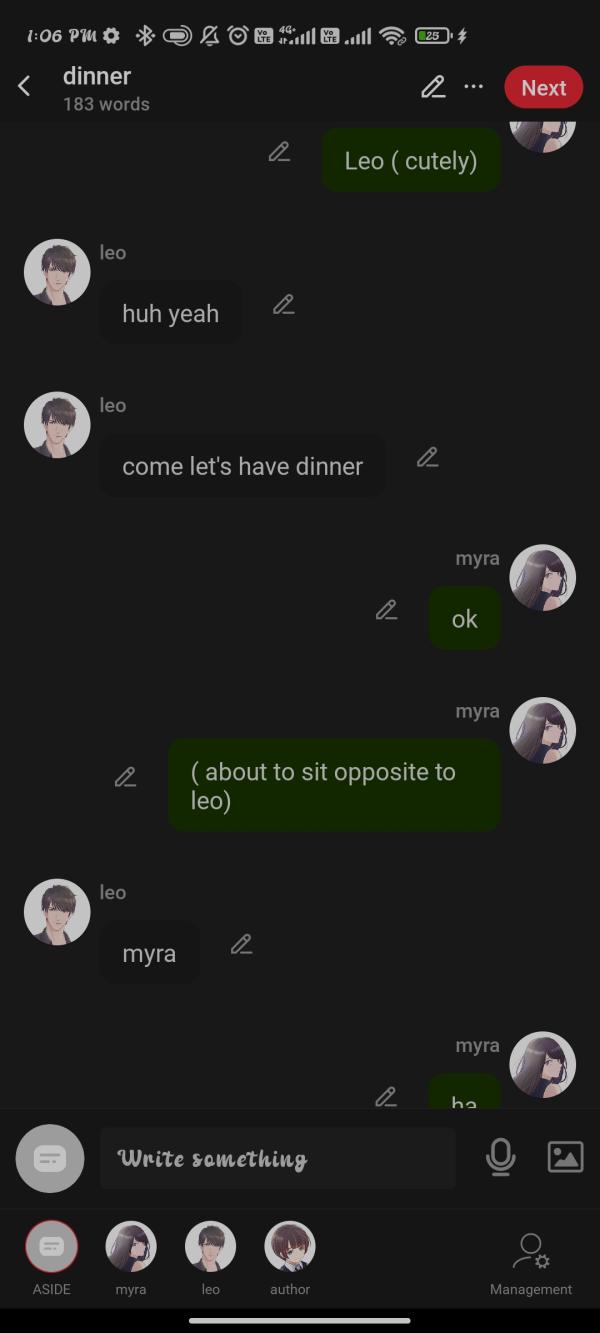The height and width of the screenshot is (1333, 600).
Task: Edit the 'come let's have dinner' message
Action: [x=427, y=457]
